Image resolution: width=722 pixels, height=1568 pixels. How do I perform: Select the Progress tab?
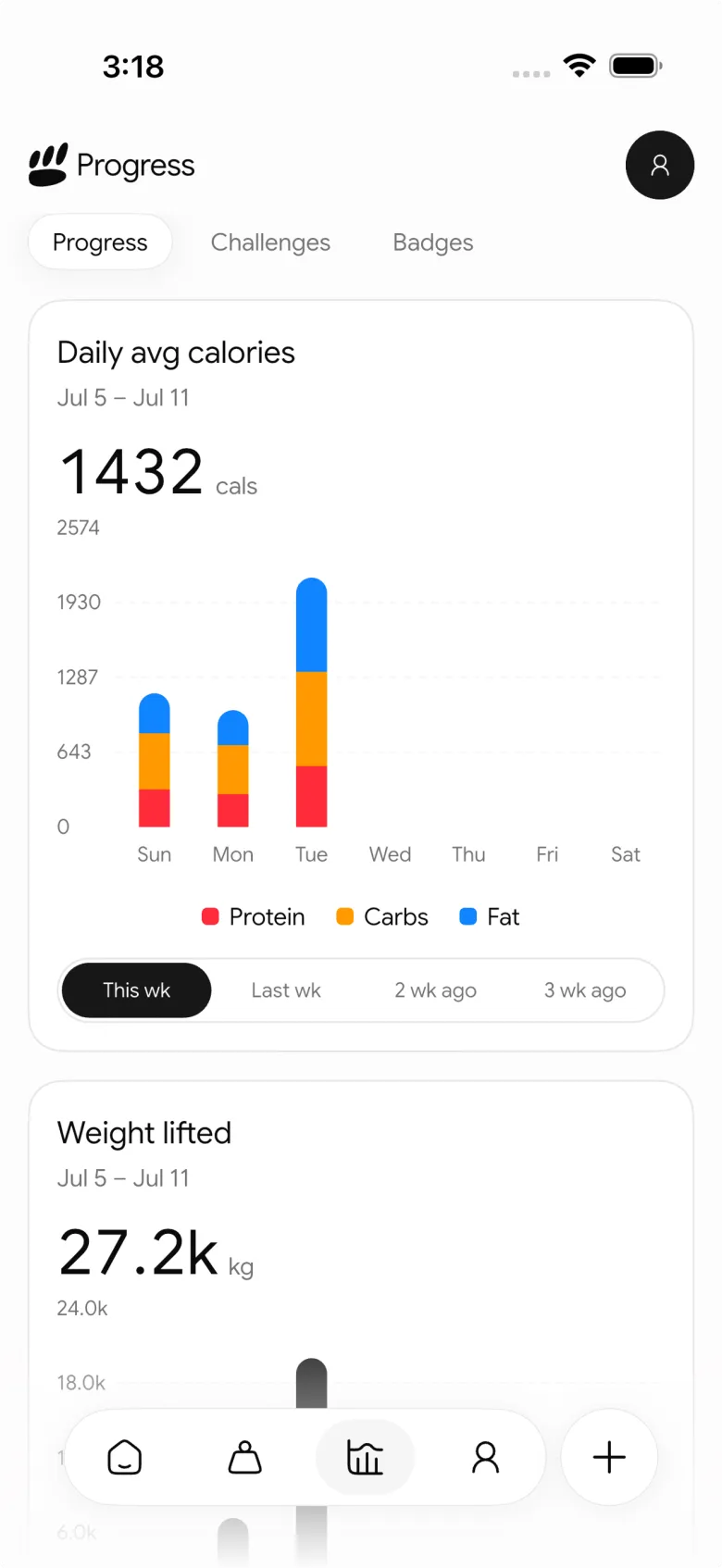coord(100,243)
